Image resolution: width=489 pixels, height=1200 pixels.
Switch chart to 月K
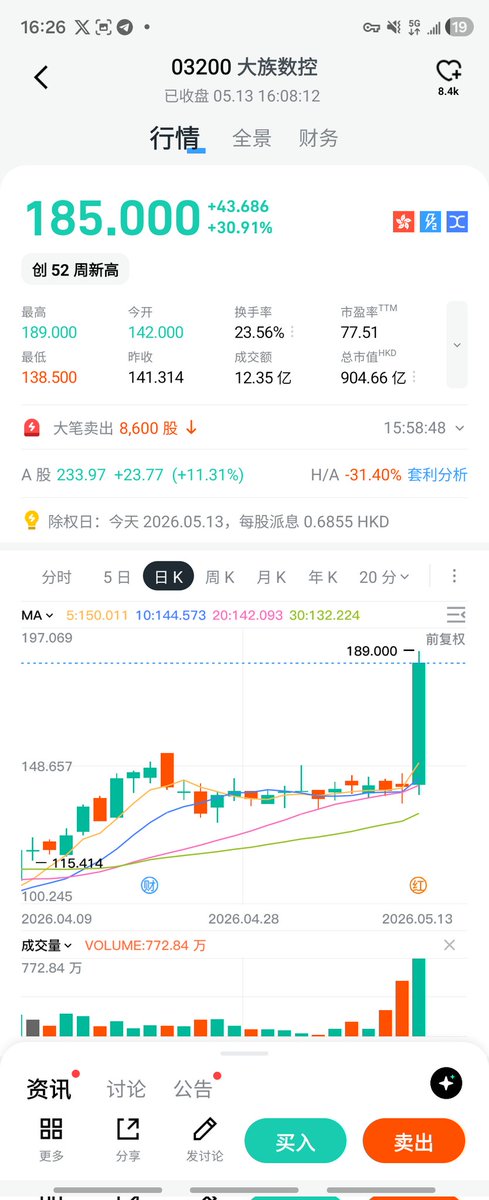point(271,577)
